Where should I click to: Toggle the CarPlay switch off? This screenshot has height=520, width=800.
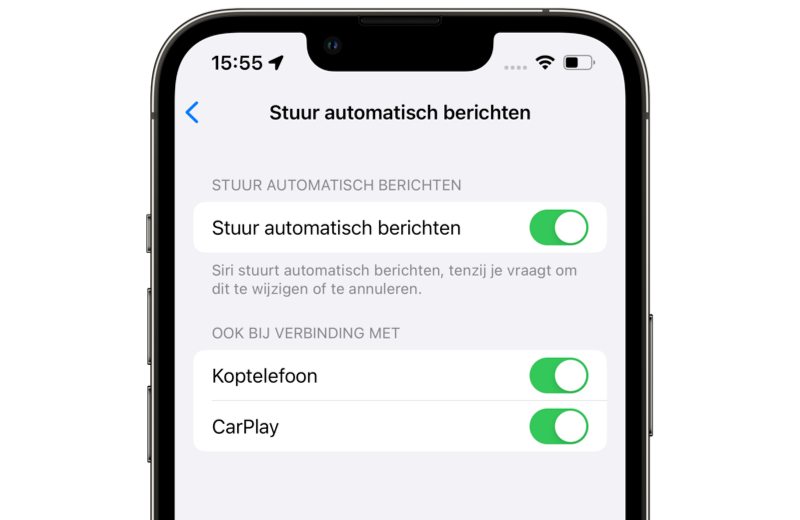[x=558, y=427]
